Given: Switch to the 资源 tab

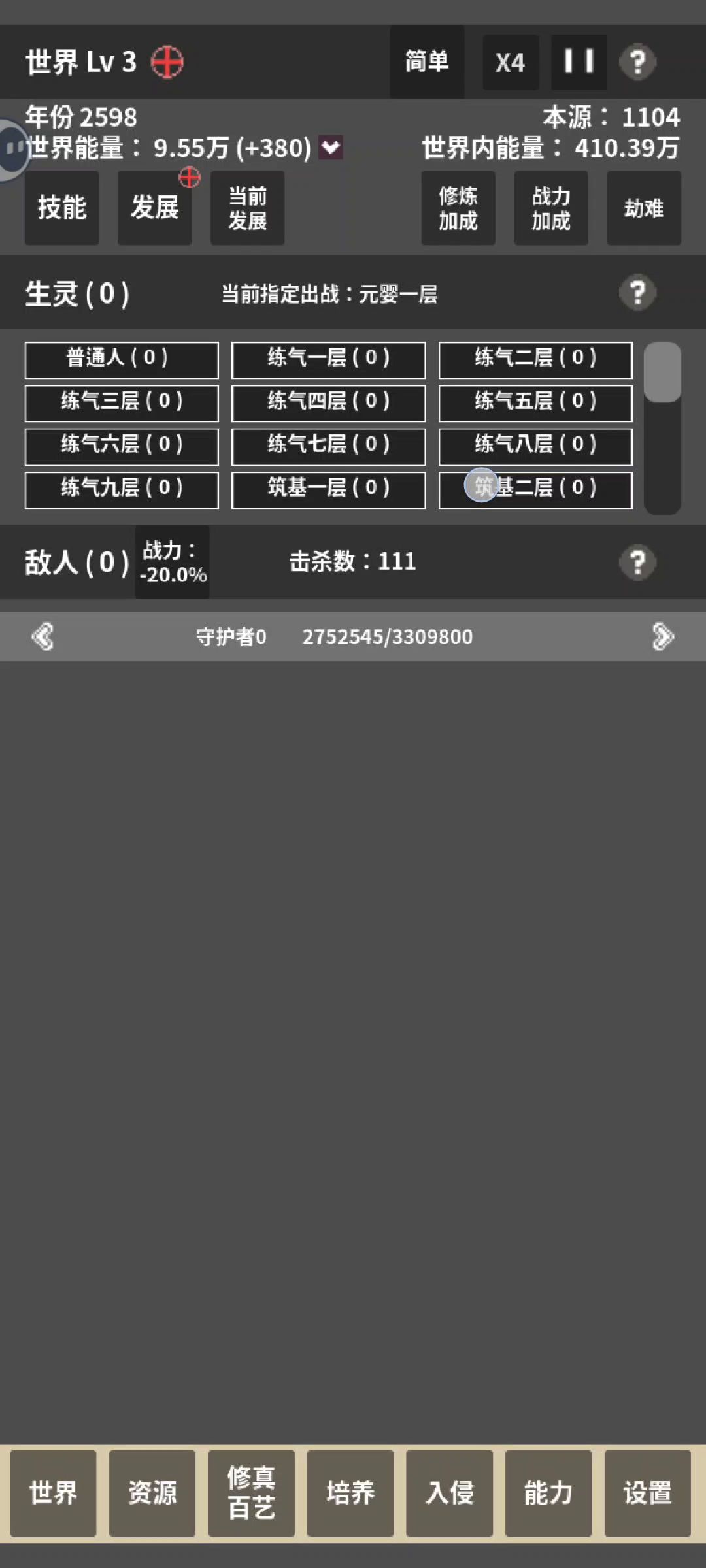Looking at the screenshot, I should point(152,1493).
